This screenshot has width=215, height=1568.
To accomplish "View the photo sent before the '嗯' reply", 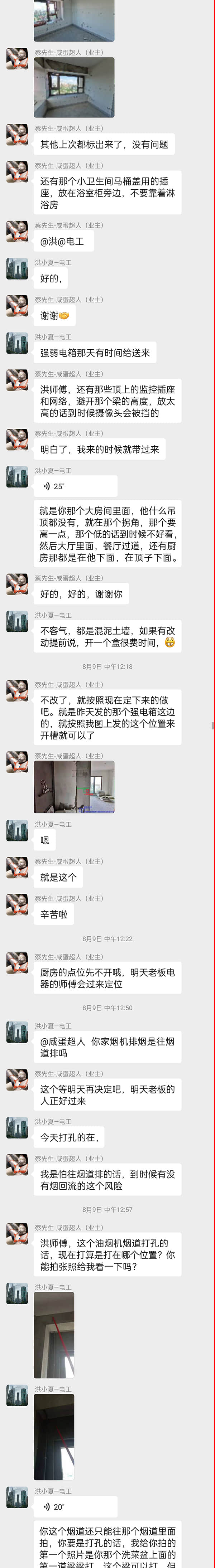I will 74,786.
